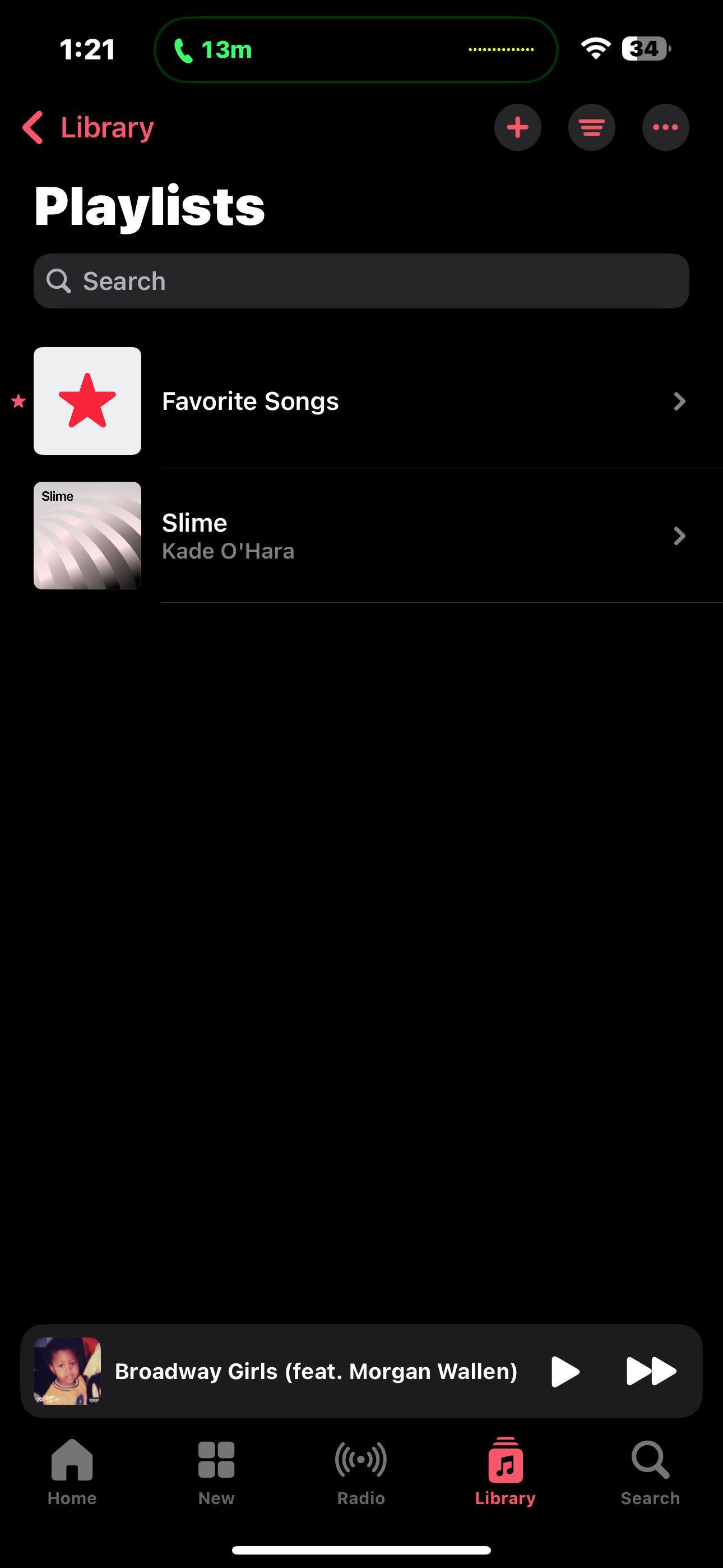Open the sort options icon
Image resolution: width=723 pixels, height=1568 pixels.
click(591, 128)
